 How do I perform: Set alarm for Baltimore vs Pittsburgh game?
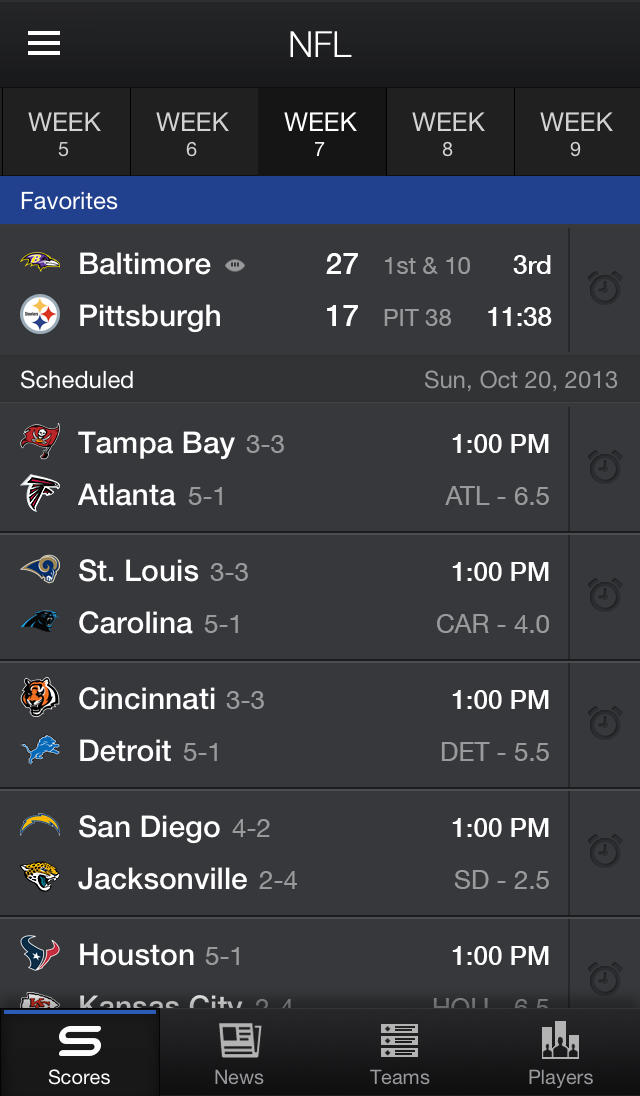tap(604, 290)
